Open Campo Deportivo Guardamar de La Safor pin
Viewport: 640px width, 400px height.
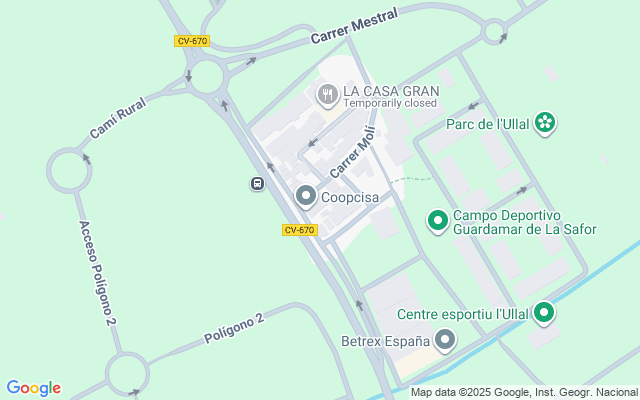[x=438, y=221]
